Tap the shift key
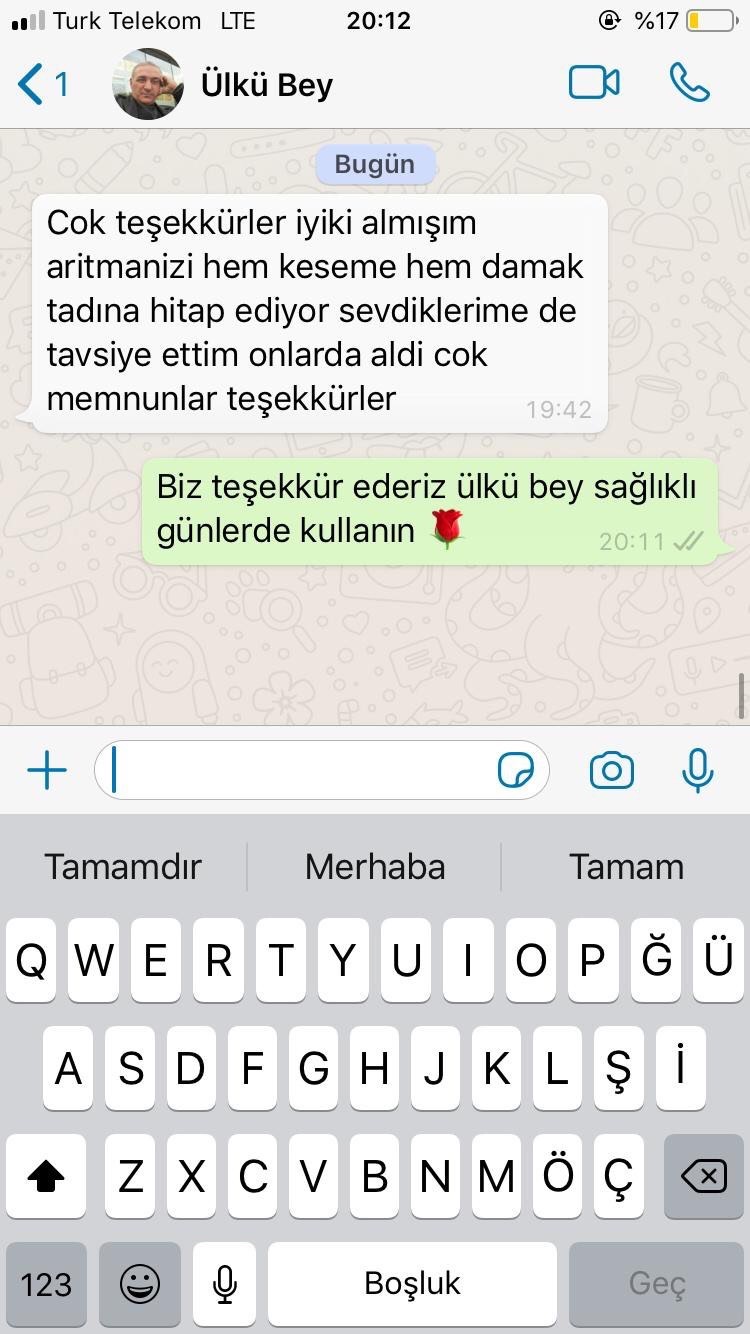 (46, 1176)
